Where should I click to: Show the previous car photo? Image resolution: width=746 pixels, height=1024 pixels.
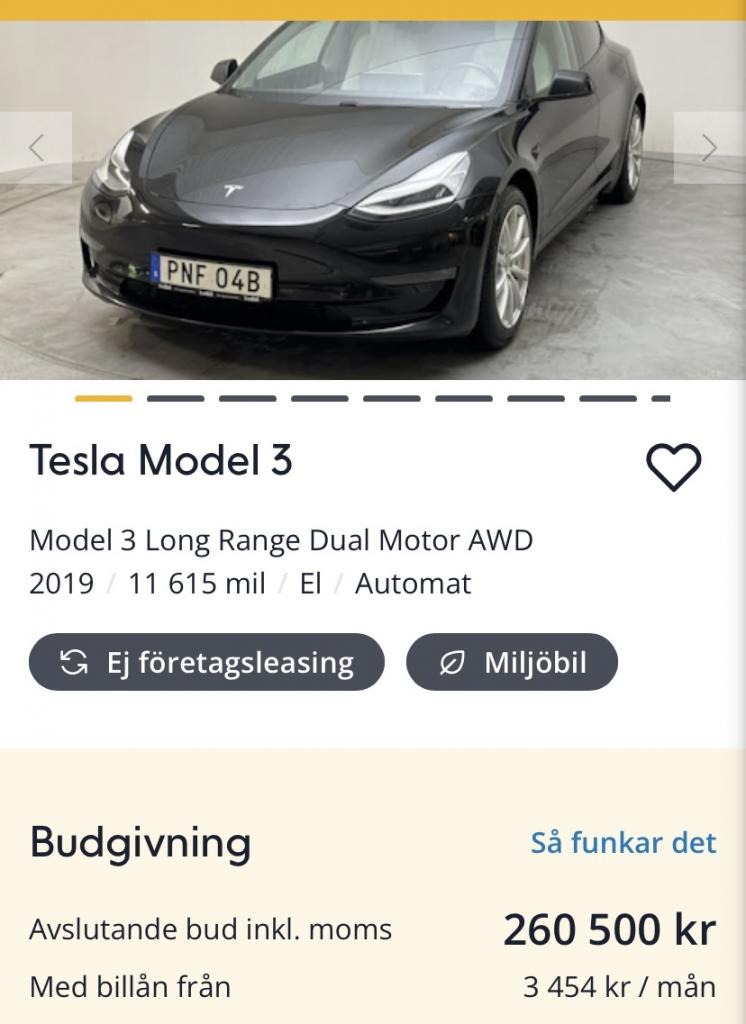(x=36, y=148)
